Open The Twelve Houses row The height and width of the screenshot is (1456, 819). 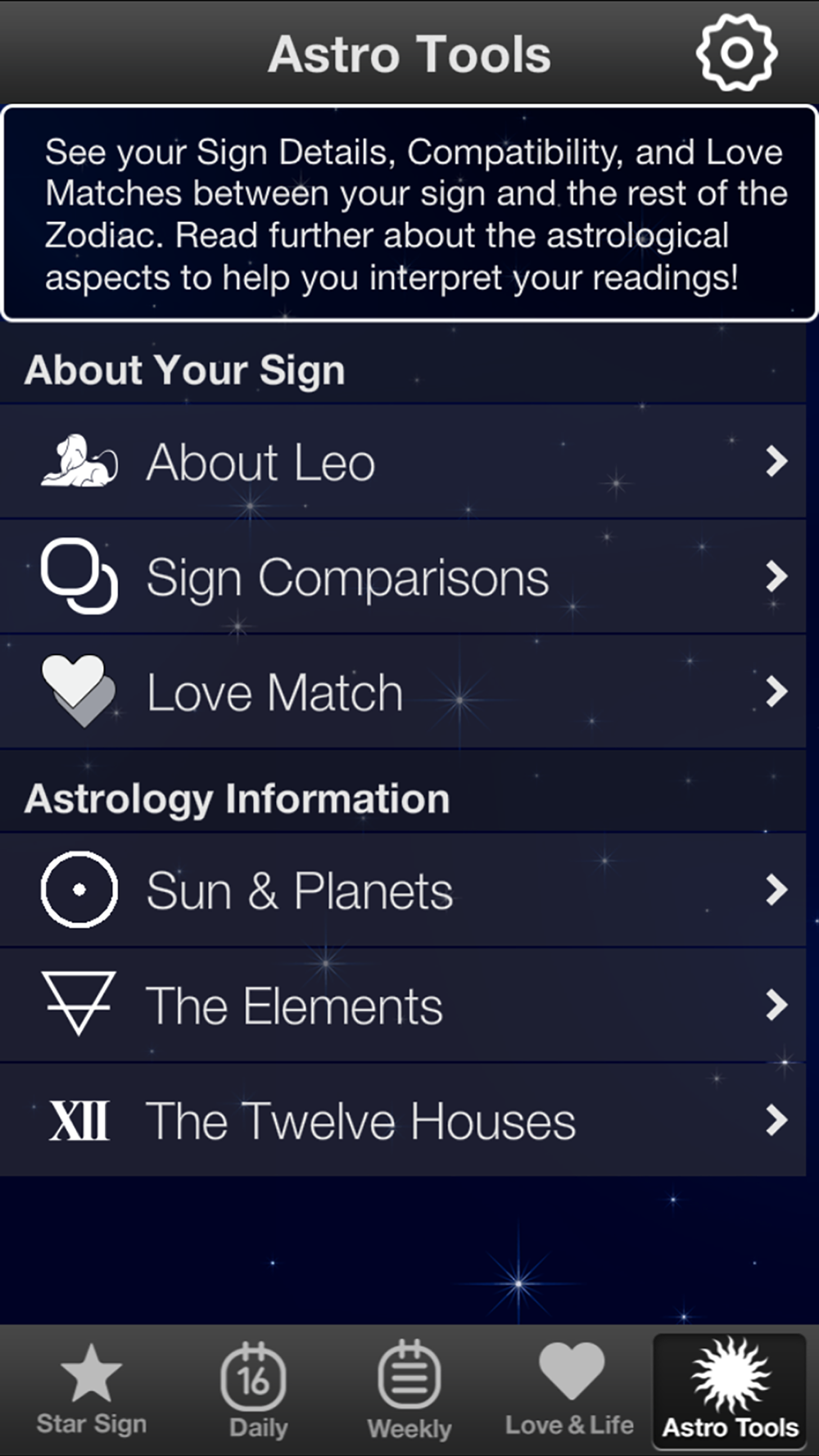click(403, 1121)
